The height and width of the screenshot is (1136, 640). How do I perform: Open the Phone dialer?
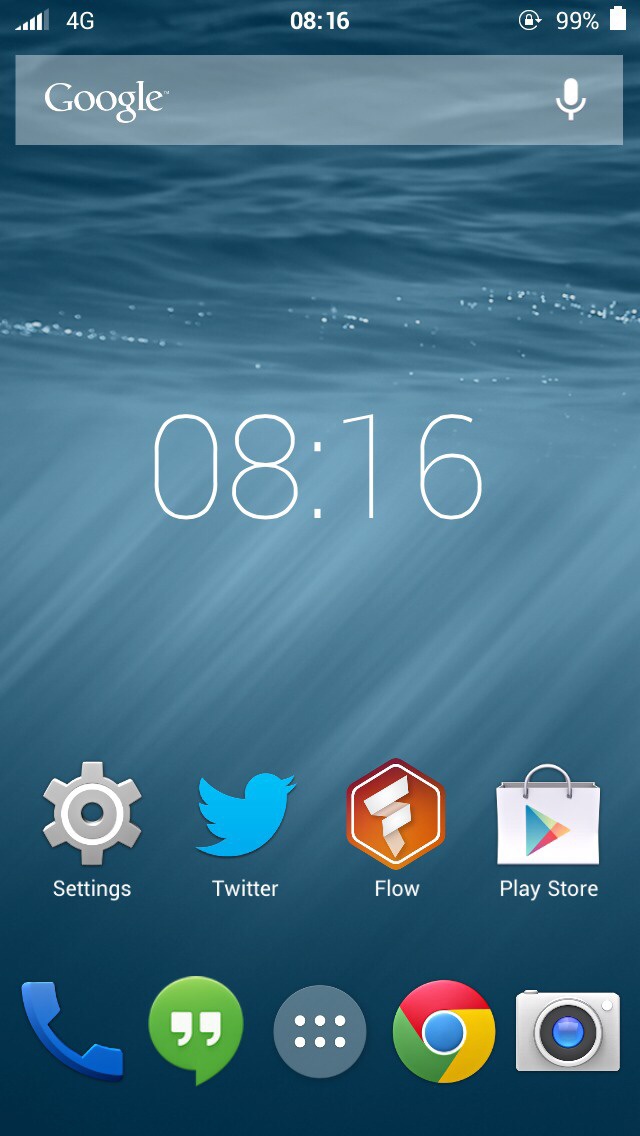(x=72, y=1032)
